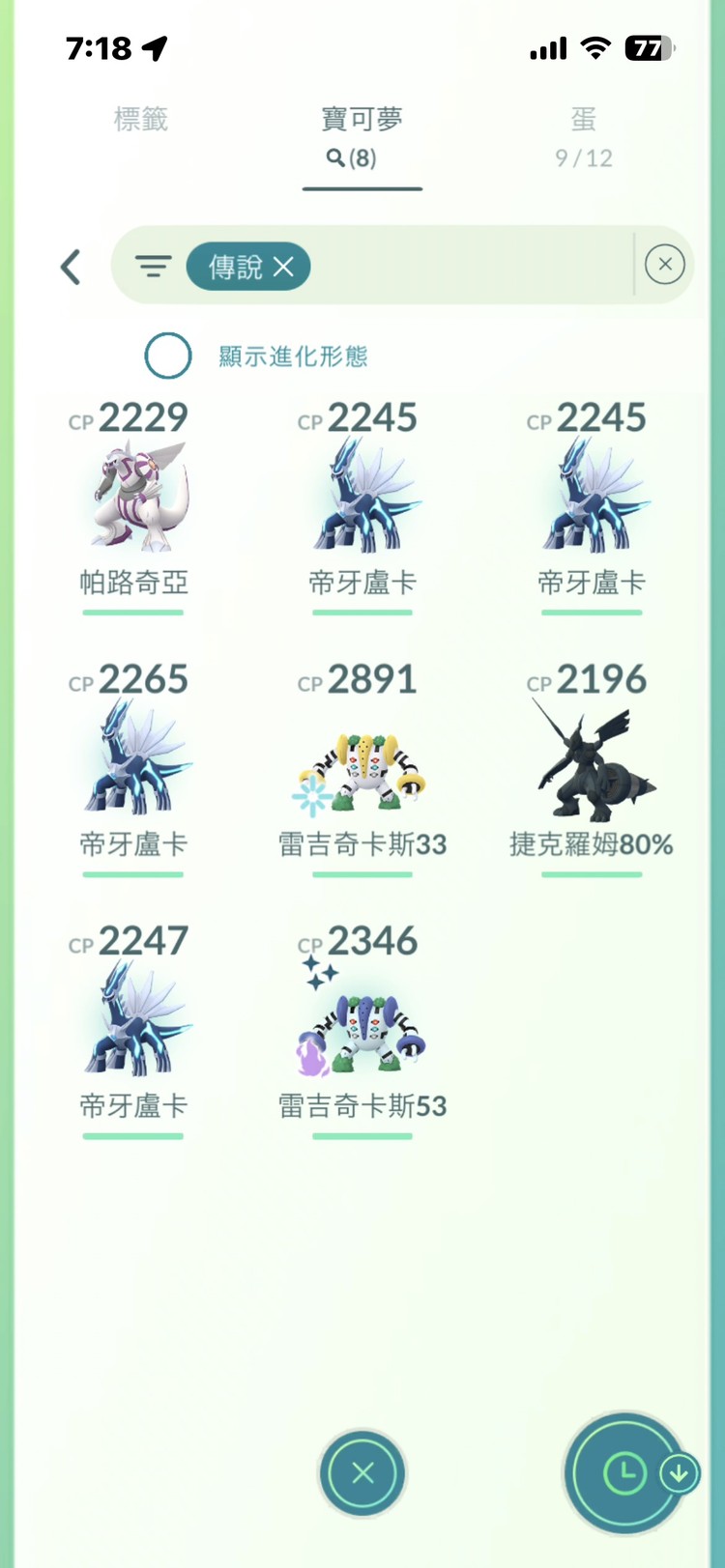The height and width of the screenshot is (1568, 725).
Task: Tap the location arrow icon in status bar
Action: tap(155, 45)
